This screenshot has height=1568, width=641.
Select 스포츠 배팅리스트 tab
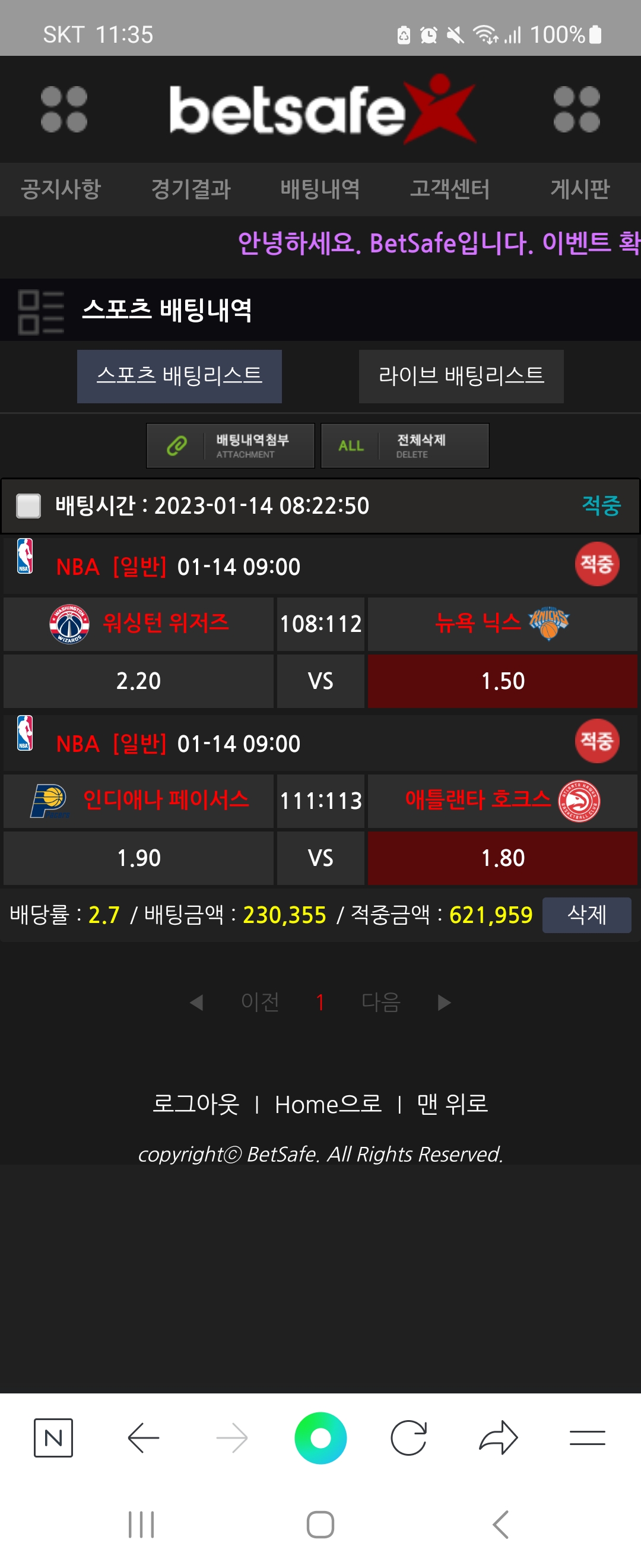(179, 375)
